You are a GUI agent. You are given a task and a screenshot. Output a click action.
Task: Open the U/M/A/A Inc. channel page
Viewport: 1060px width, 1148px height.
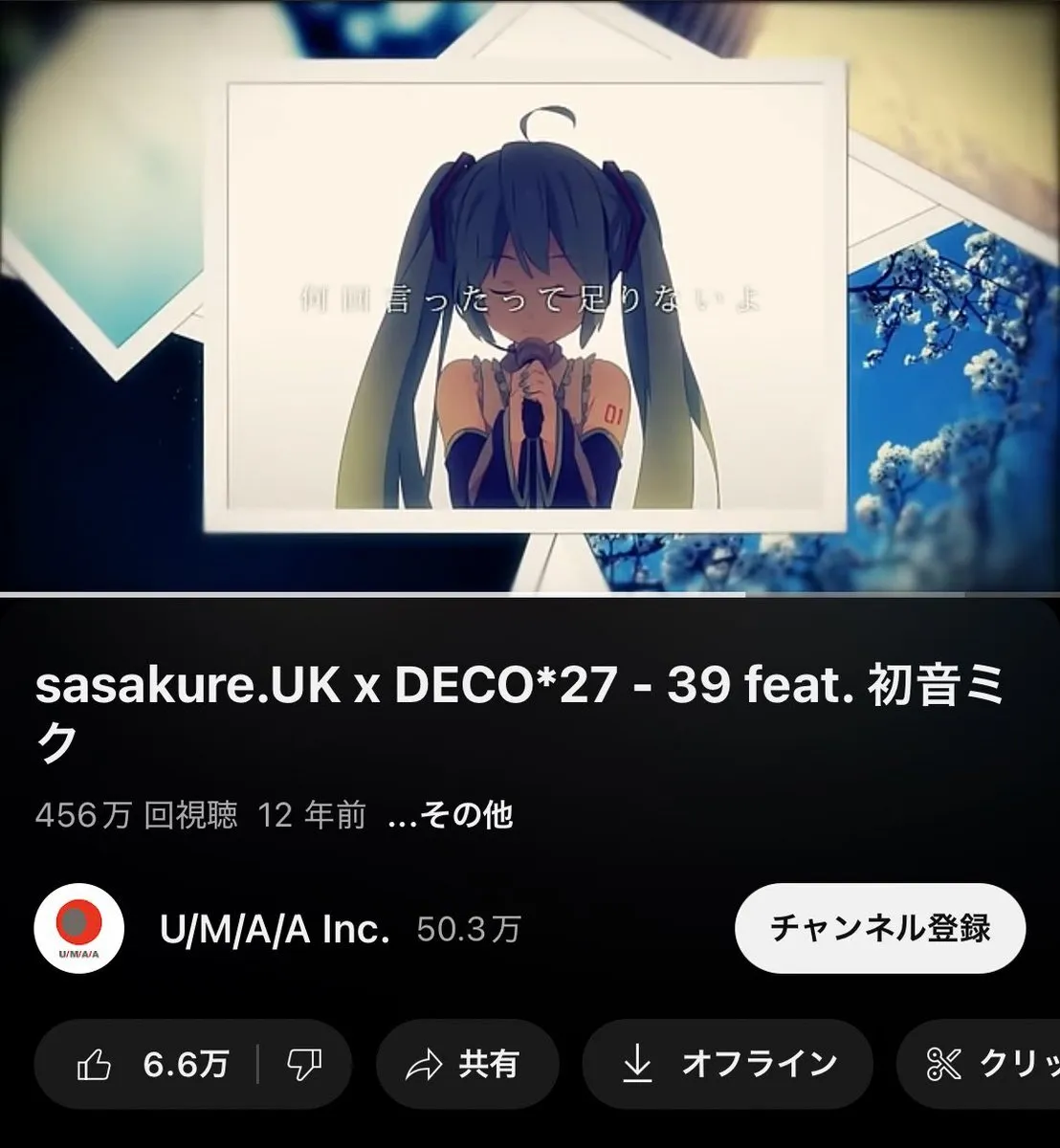point(275,929)
